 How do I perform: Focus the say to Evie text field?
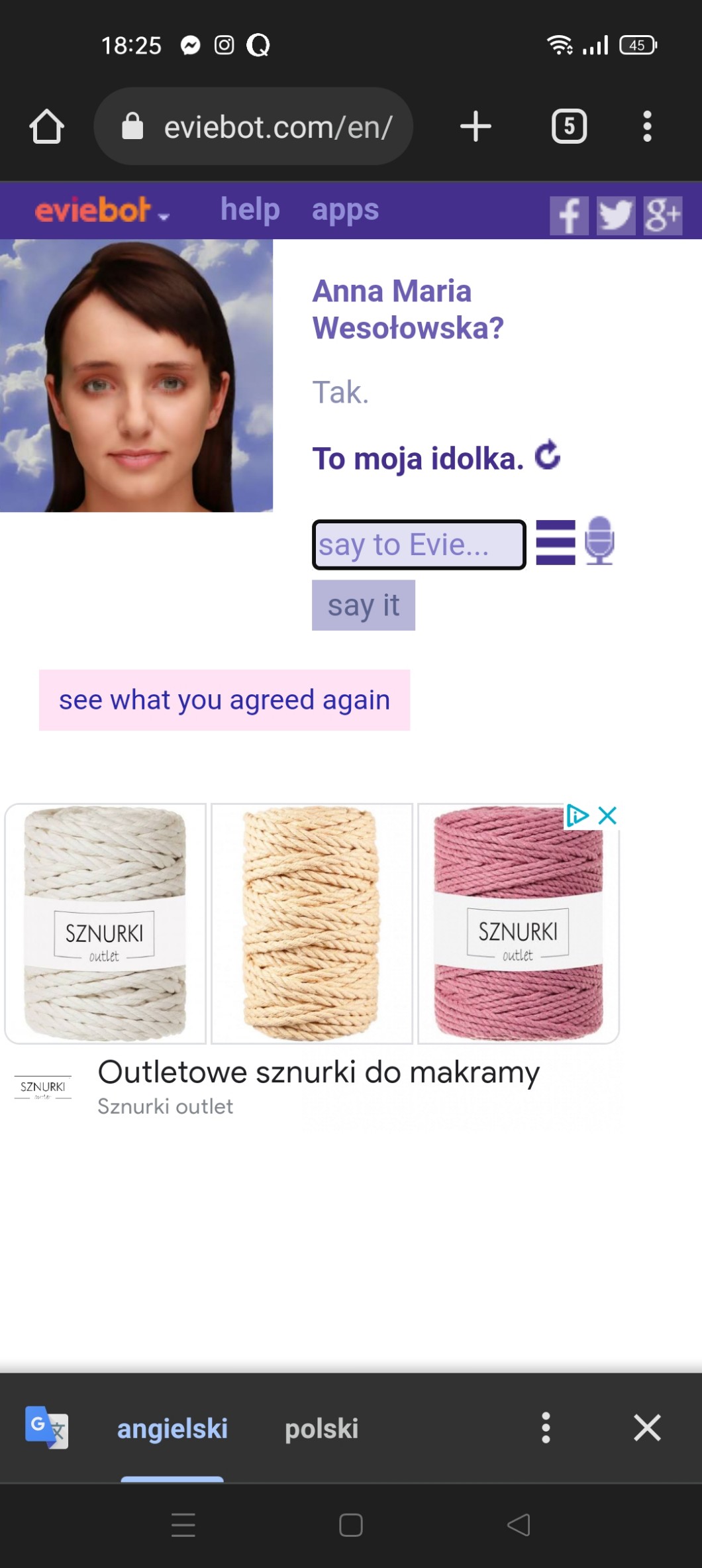(x=419, y=545)
